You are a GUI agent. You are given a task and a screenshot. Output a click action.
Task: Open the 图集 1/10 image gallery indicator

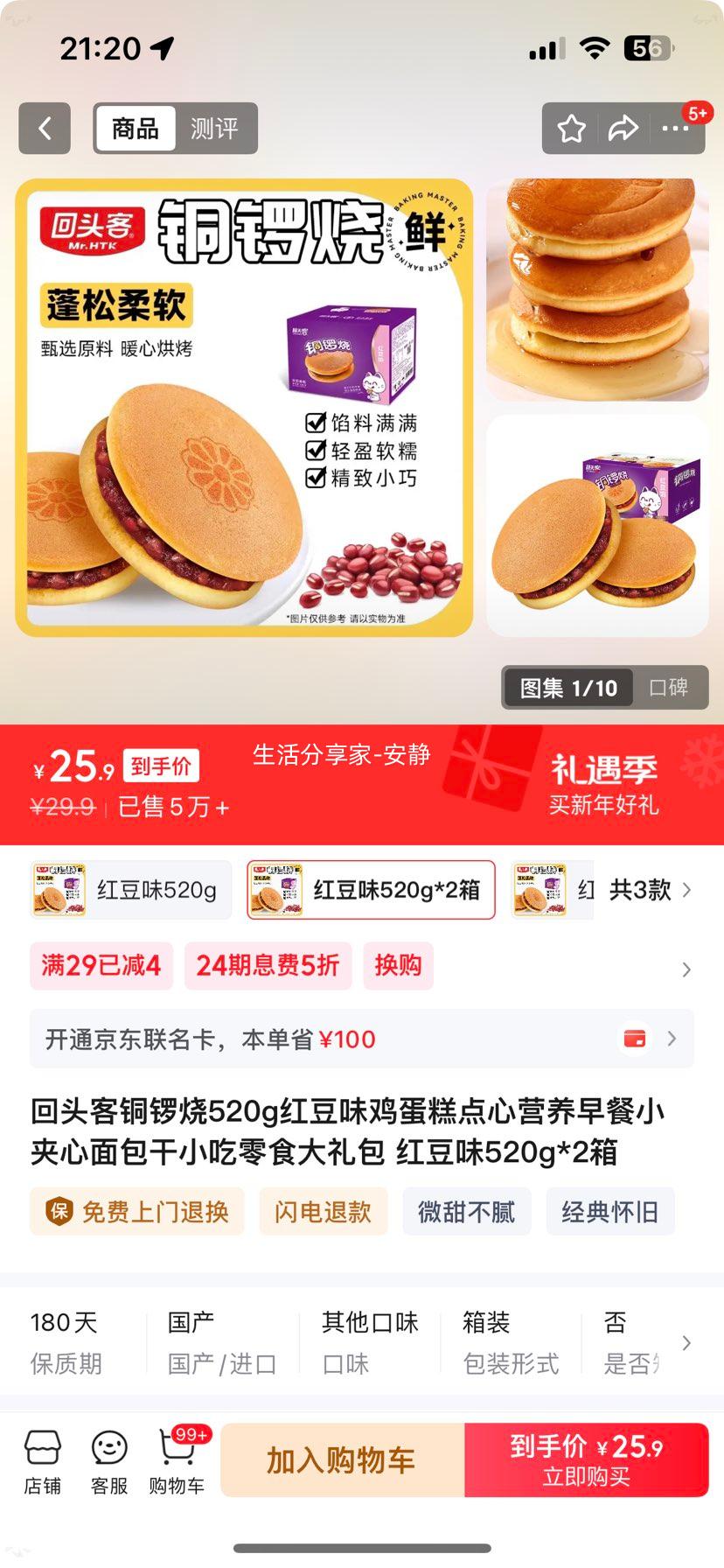(x=565, y=688)
